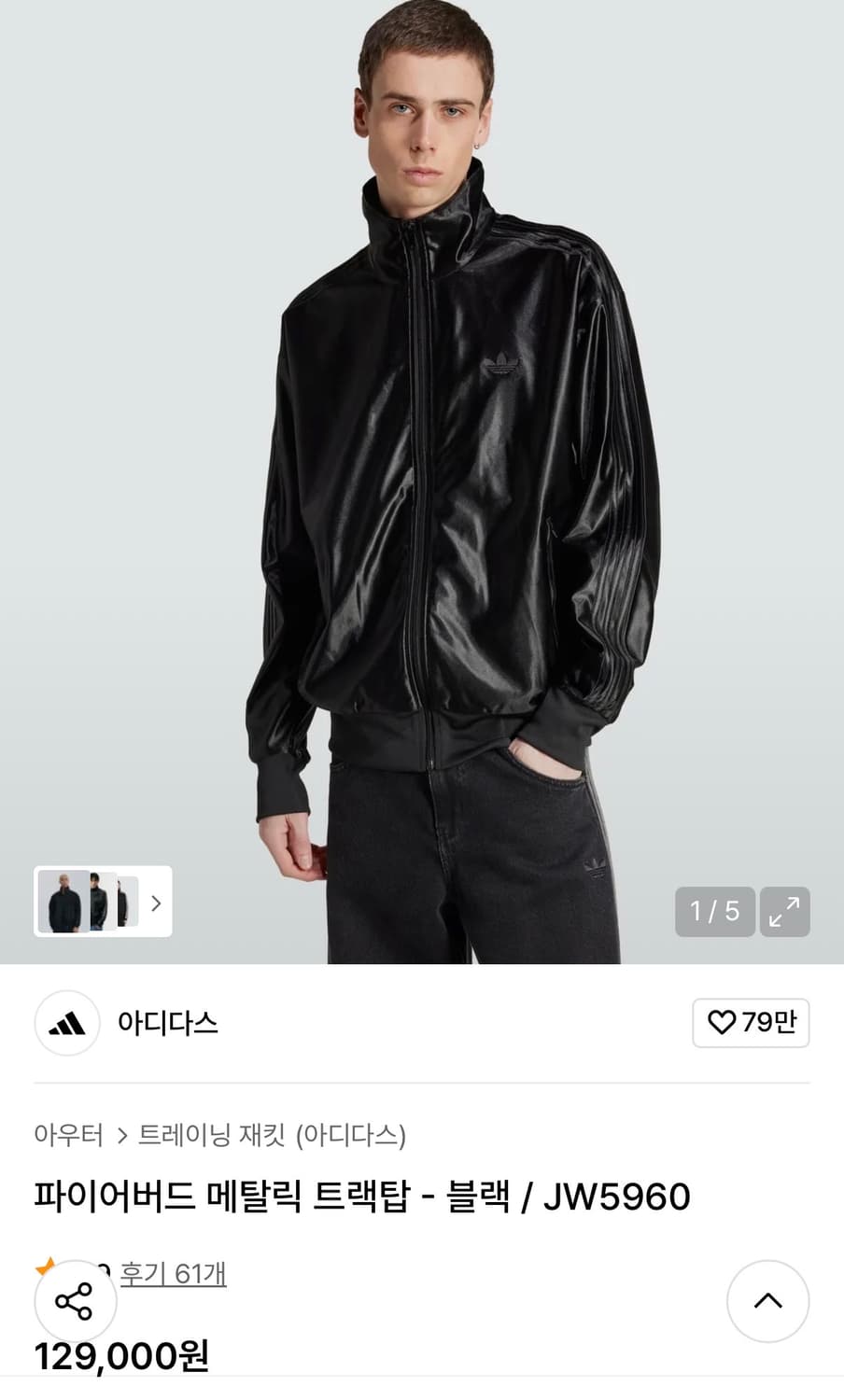
Task: Click the 1/5 image counter badge
Action: coord(715,912)
